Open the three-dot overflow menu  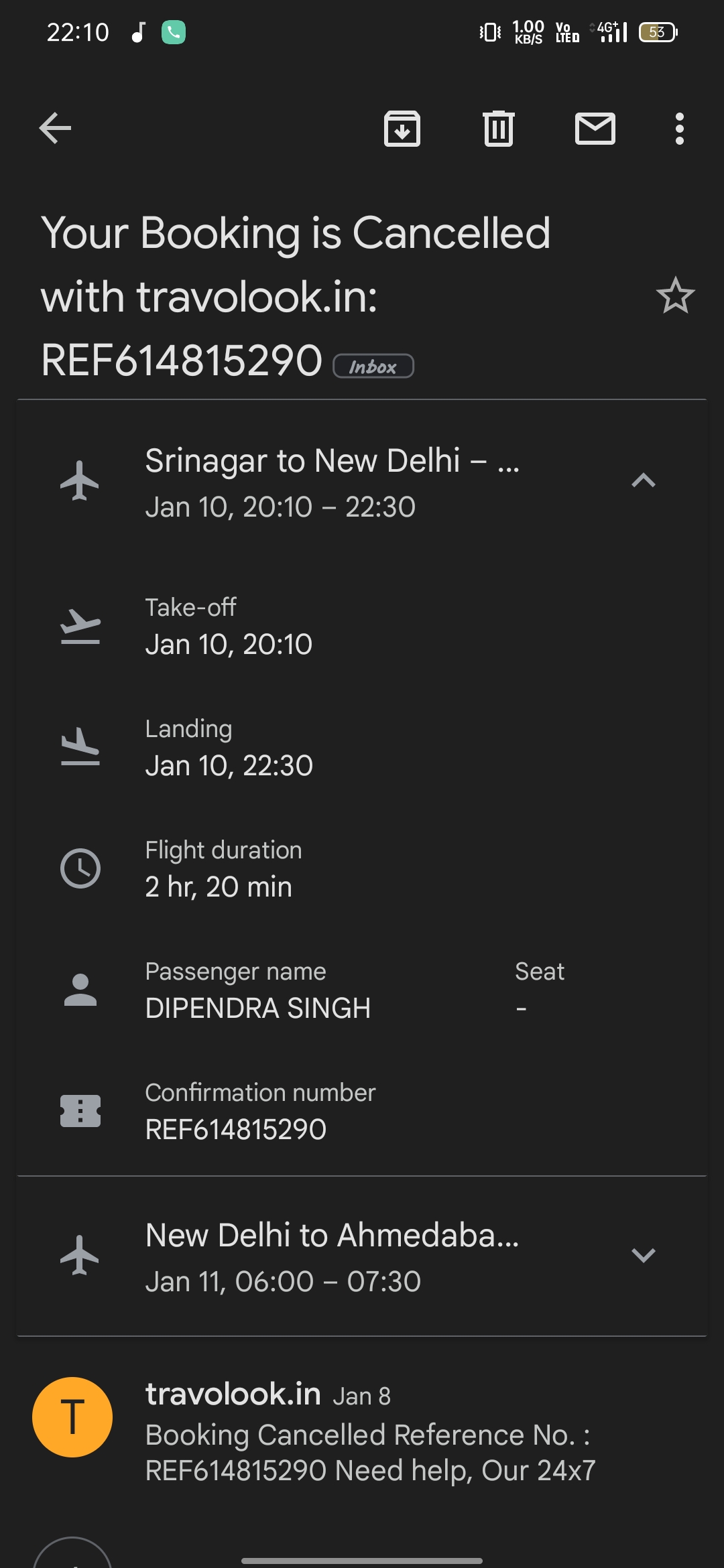tap(679, 128)
